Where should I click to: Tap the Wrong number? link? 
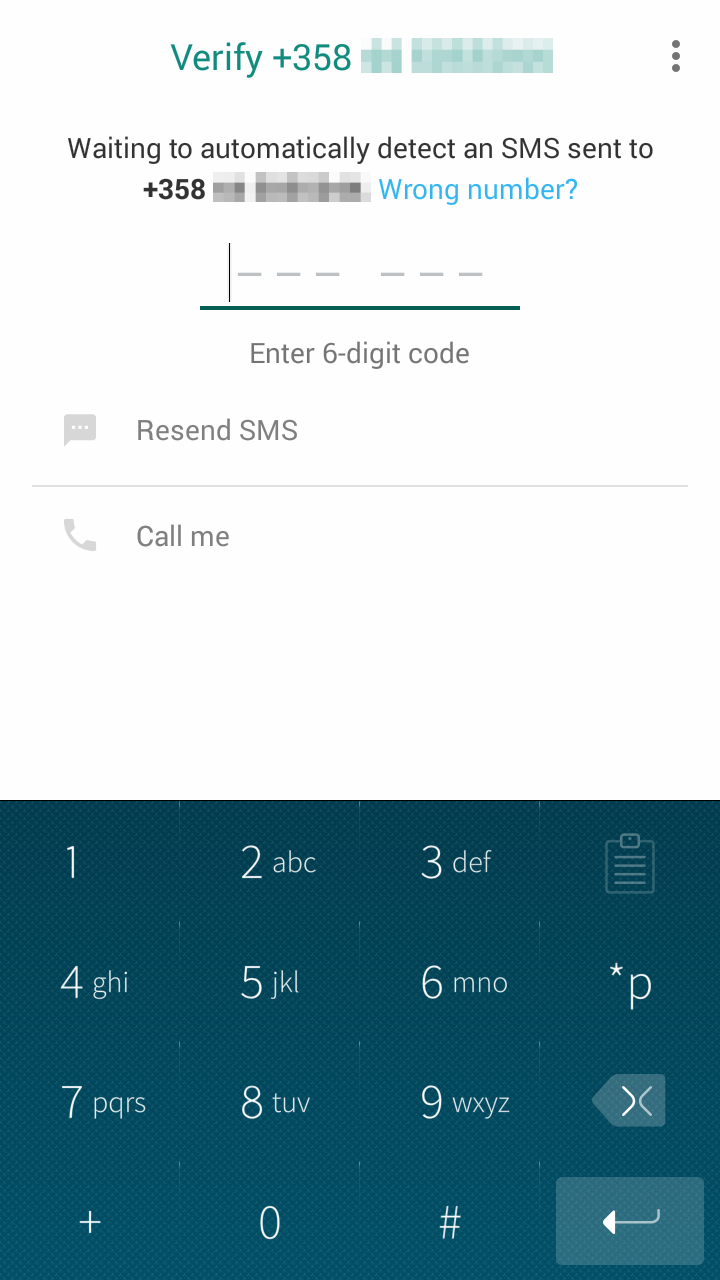[478, 189]
